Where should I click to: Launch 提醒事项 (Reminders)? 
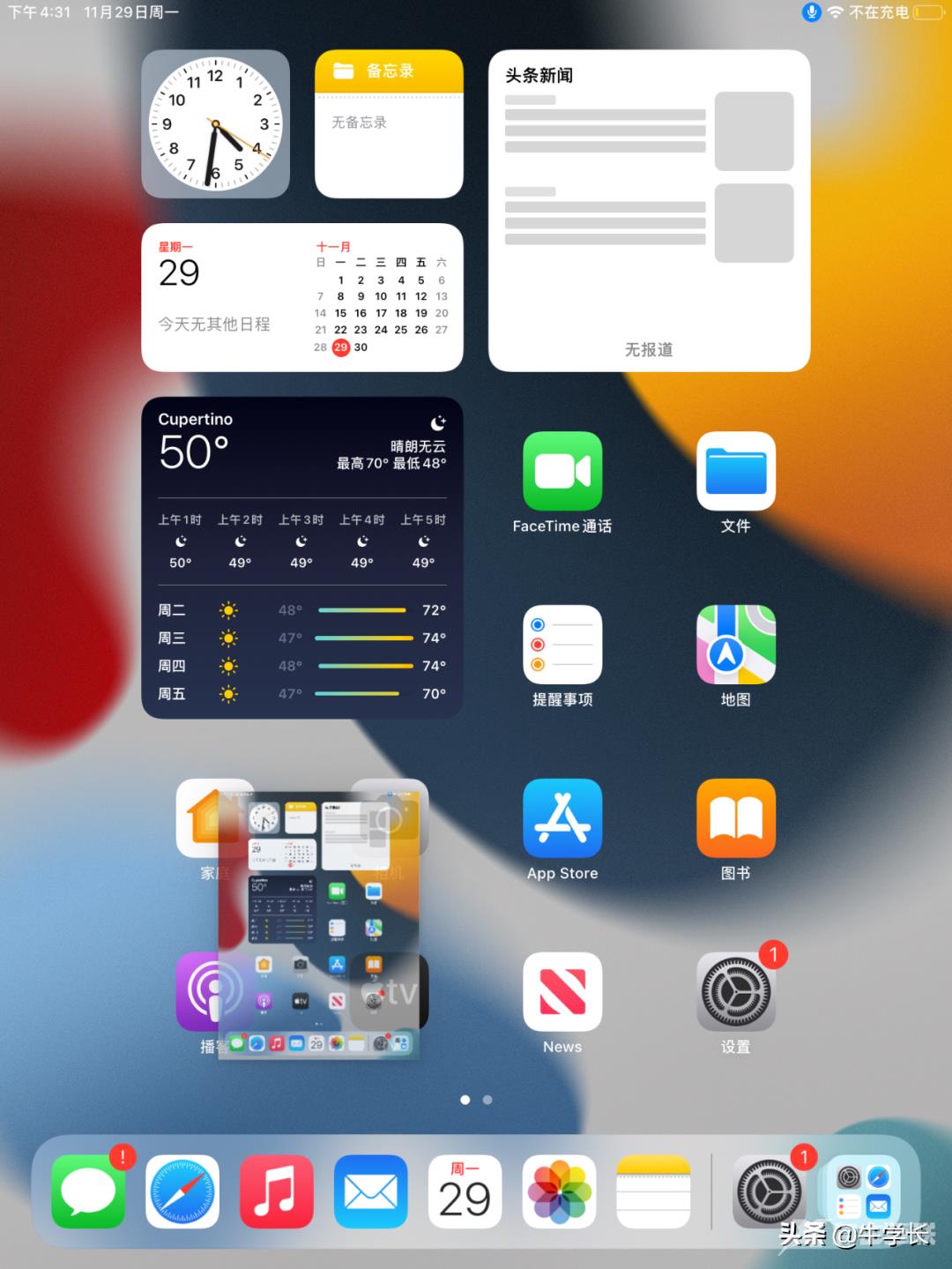[562, 645]
